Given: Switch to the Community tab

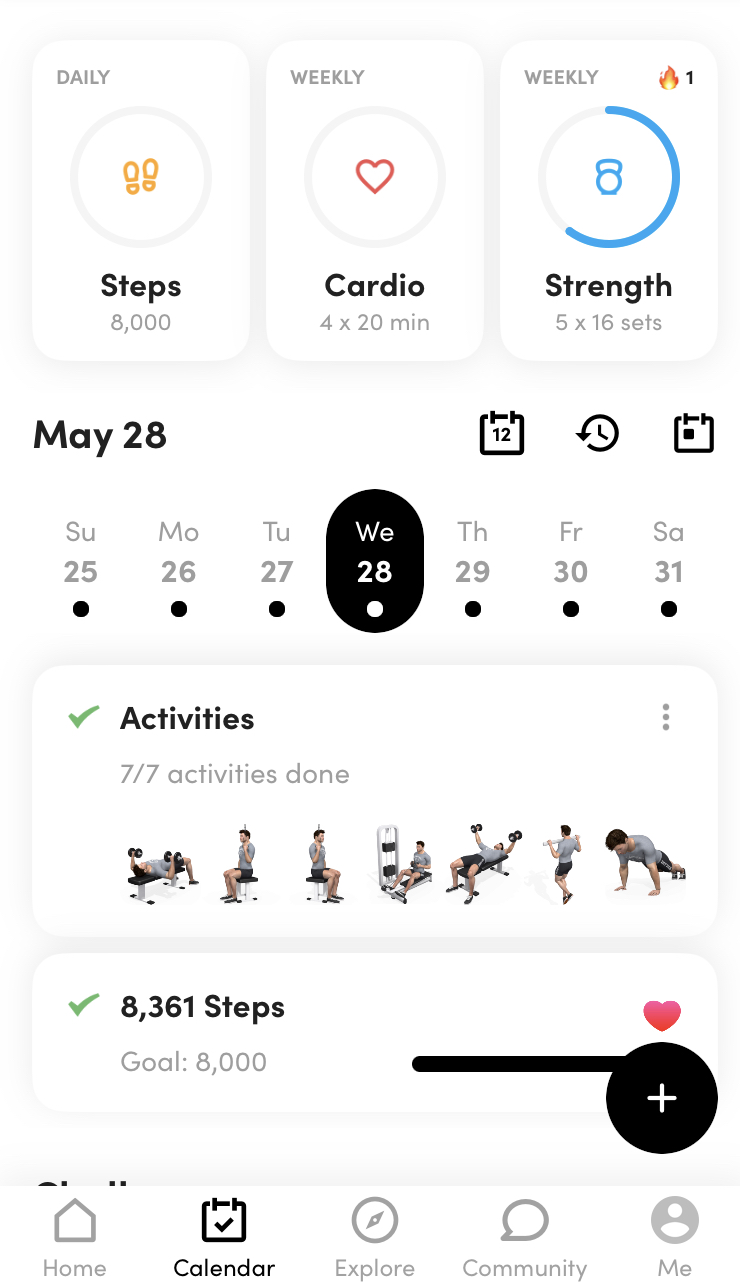Looking at the screenshot, I should (x=524, y=1238).
